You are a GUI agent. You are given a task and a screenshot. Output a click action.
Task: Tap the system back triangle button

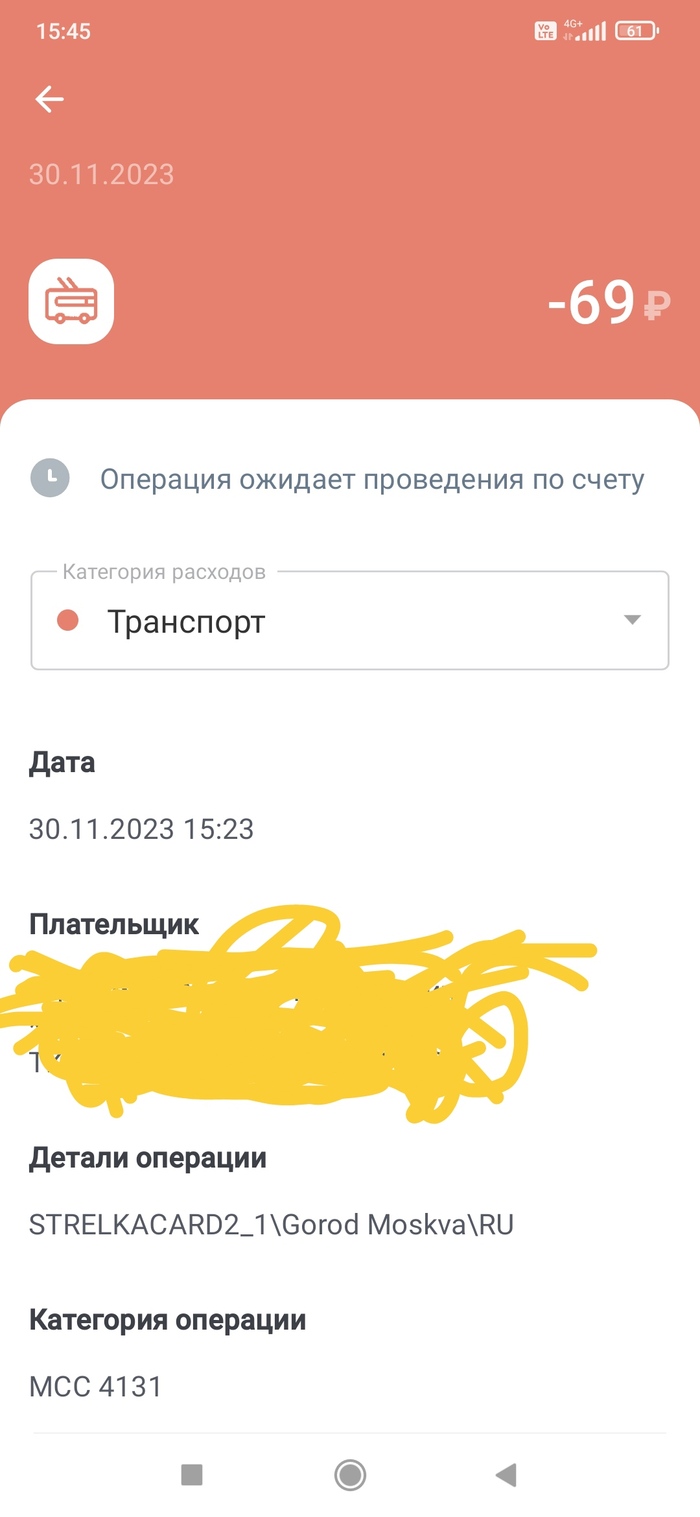[506, 1474]
